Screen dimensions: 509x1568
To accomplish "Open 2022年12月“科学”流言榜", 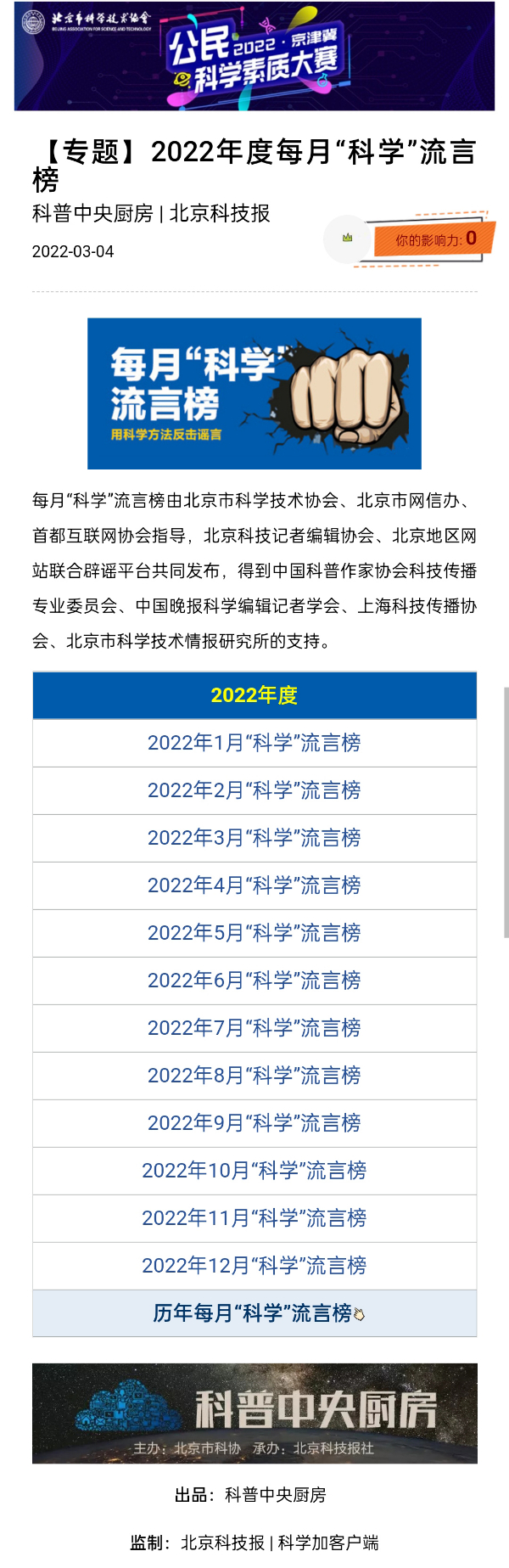I will 255,1266.
